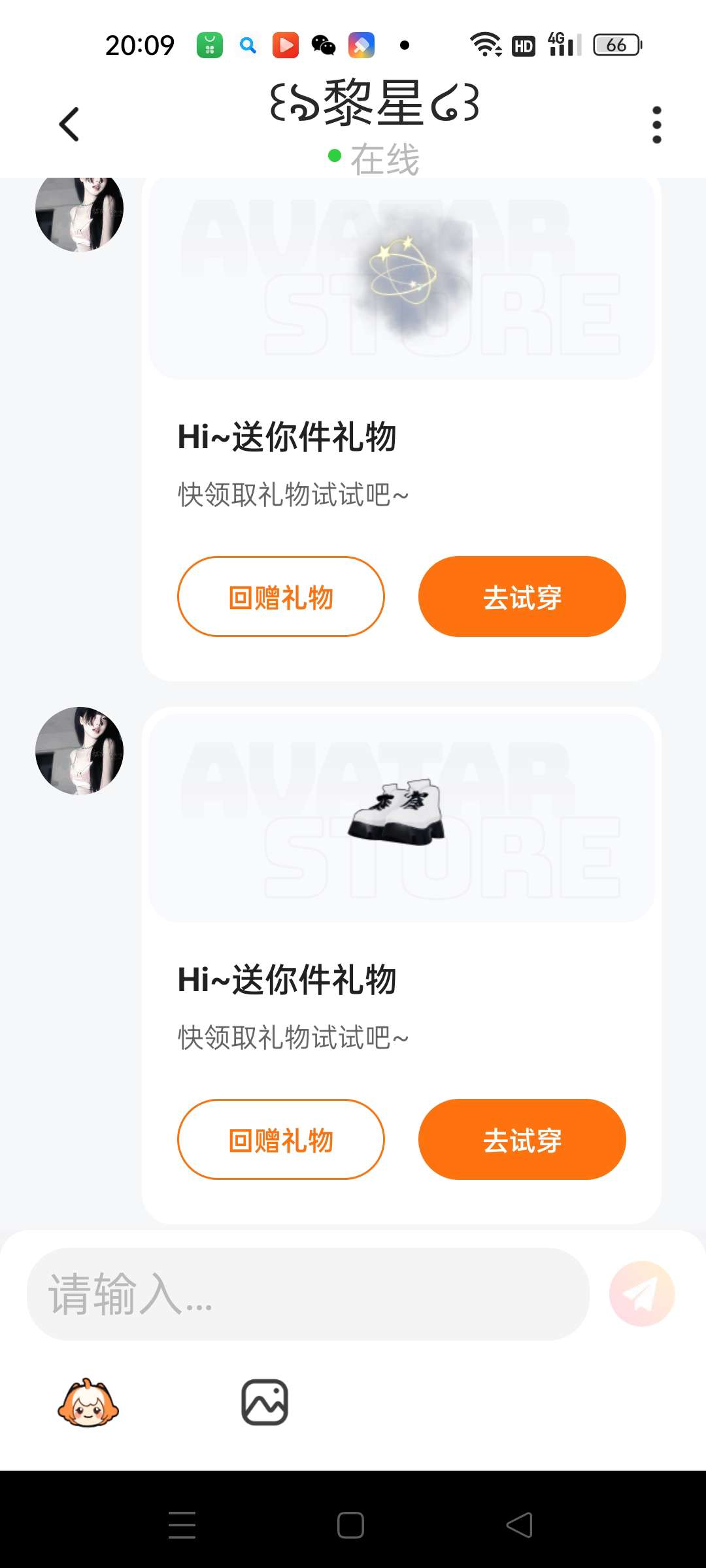Open the emoji sticker picker
The image size is (706, 1568).
coord(88,1402)
